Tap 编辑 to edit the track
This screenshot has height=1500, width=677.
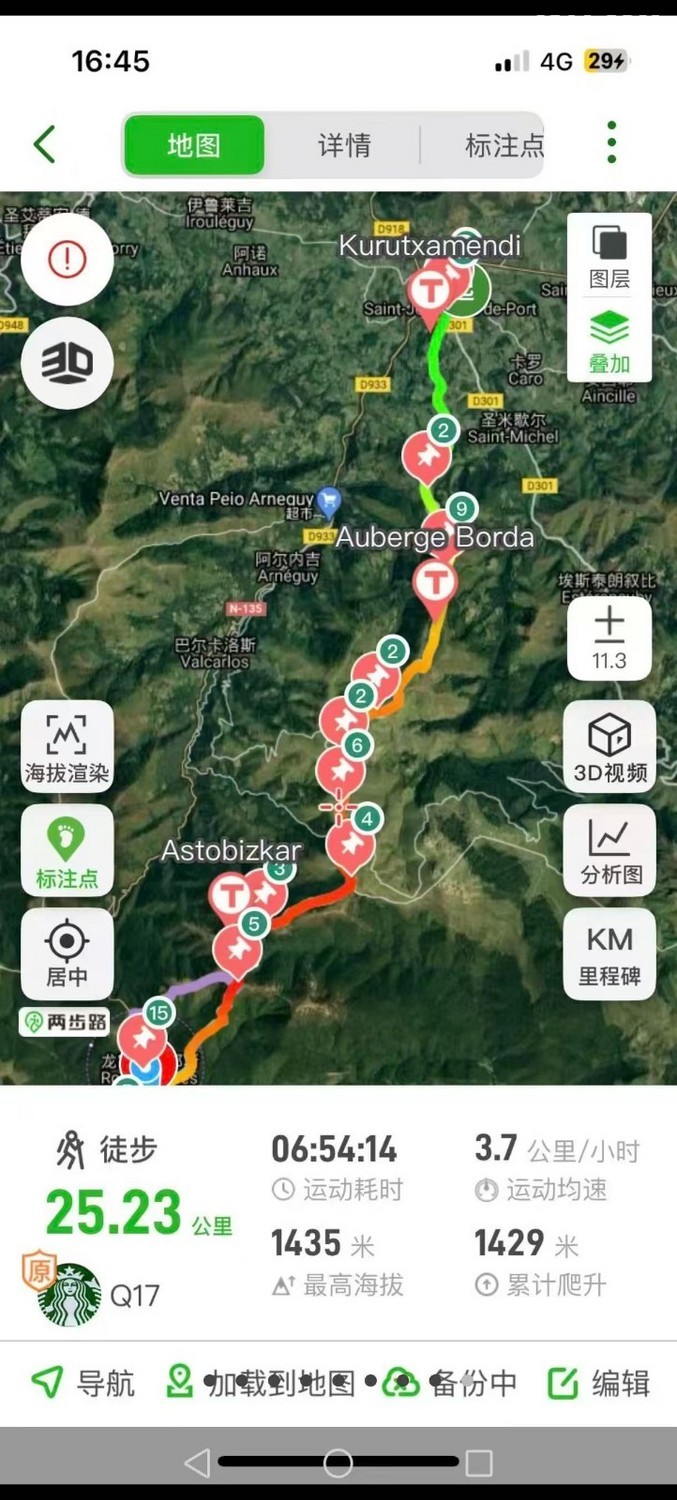(x=599, y=1383)
